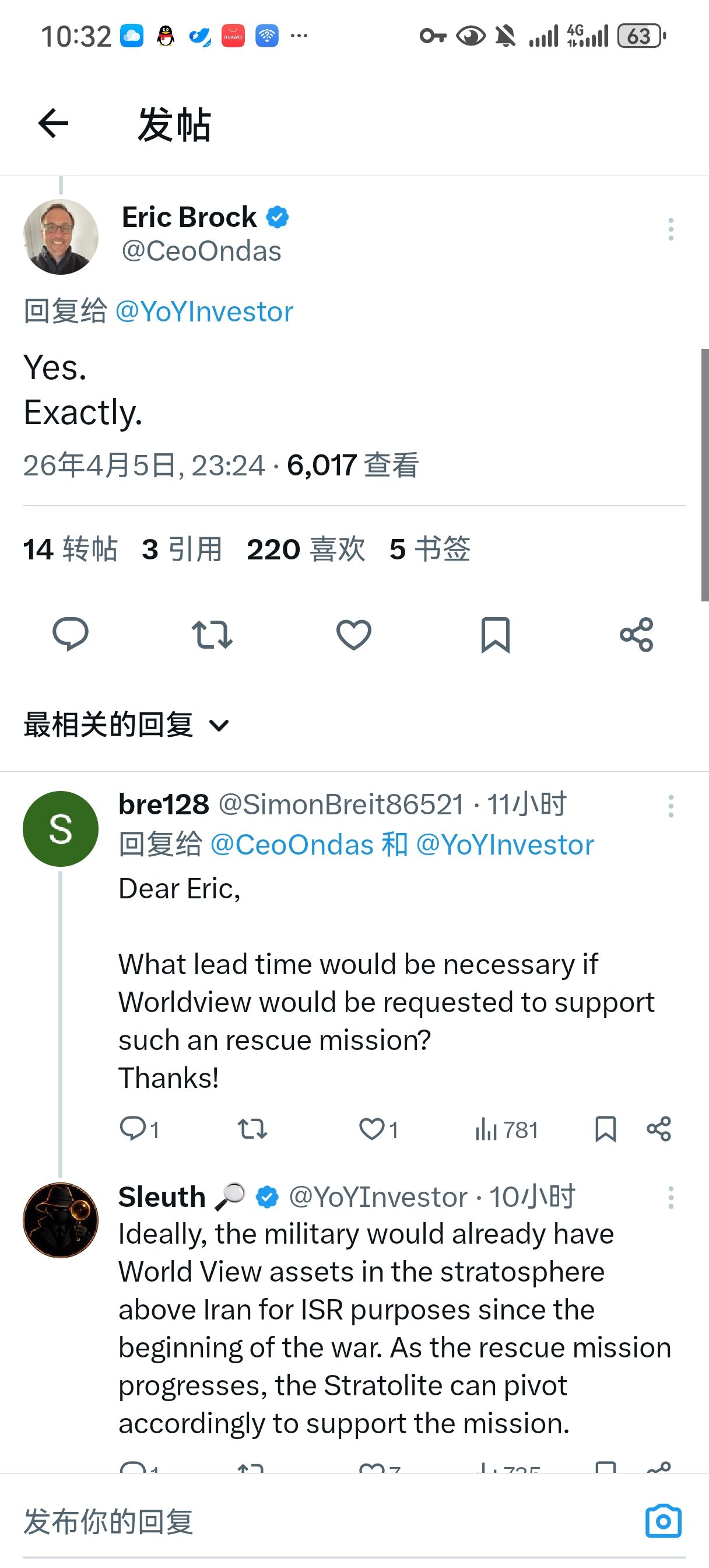
Task: Open overflow menu on bre128's reply
Action: pos(671,806)
